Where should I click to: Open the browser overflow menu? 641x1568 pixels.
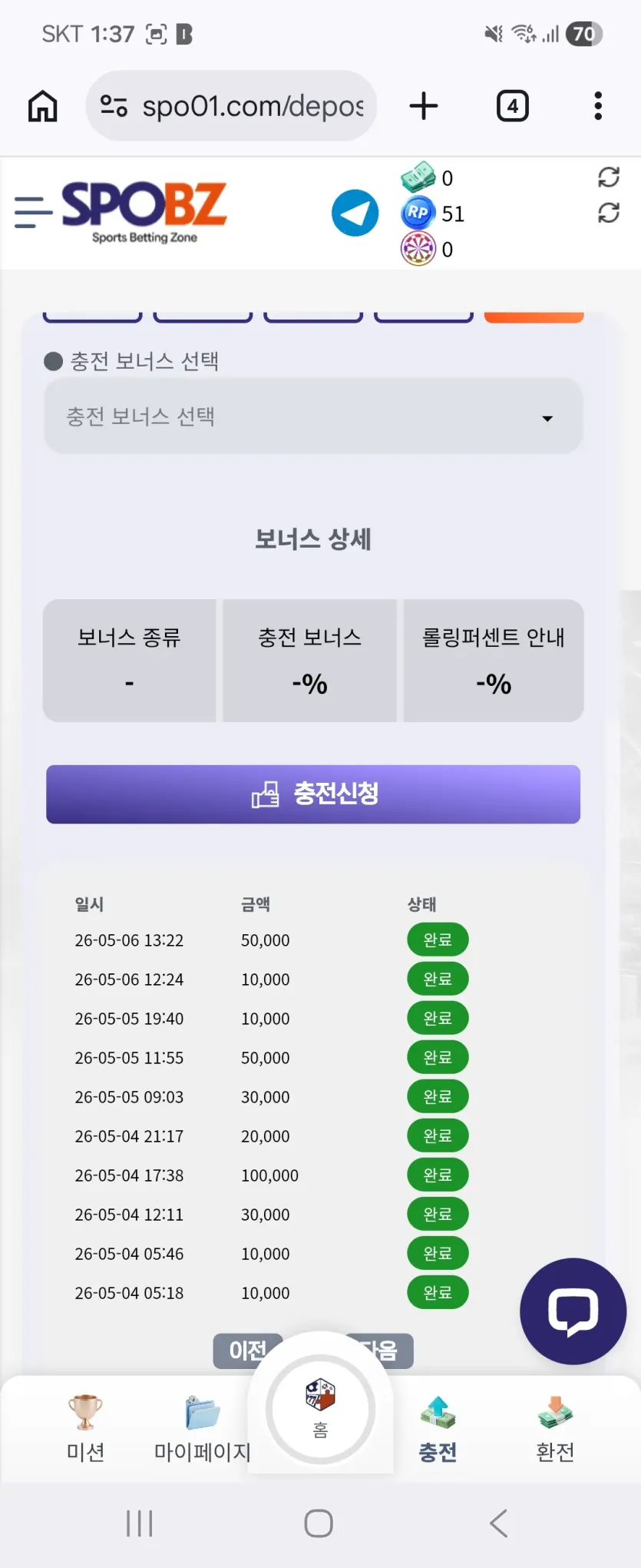click(598, 106)
